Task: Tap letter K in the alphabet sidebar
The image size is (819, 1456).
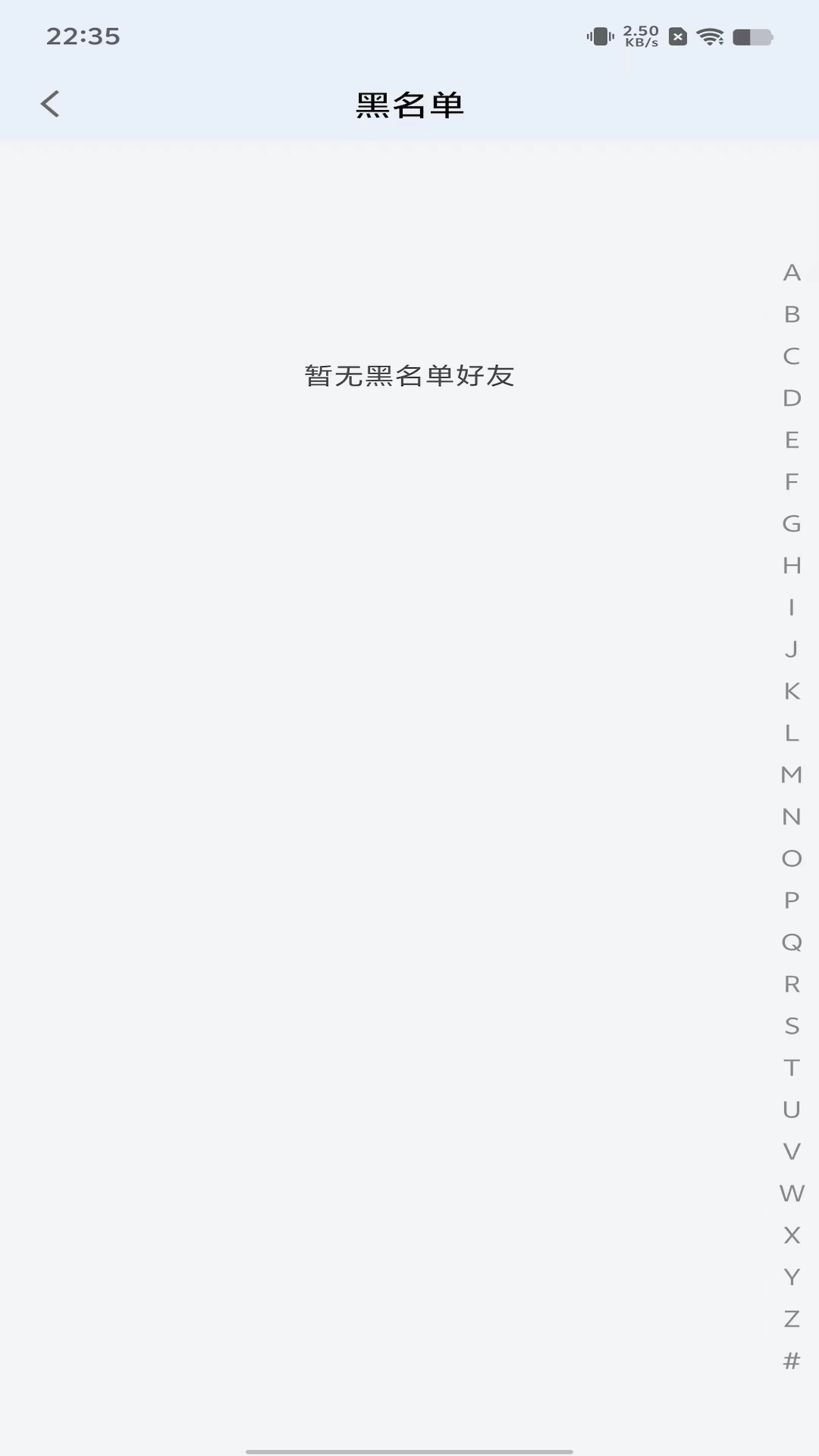Action: pos(792,692)
